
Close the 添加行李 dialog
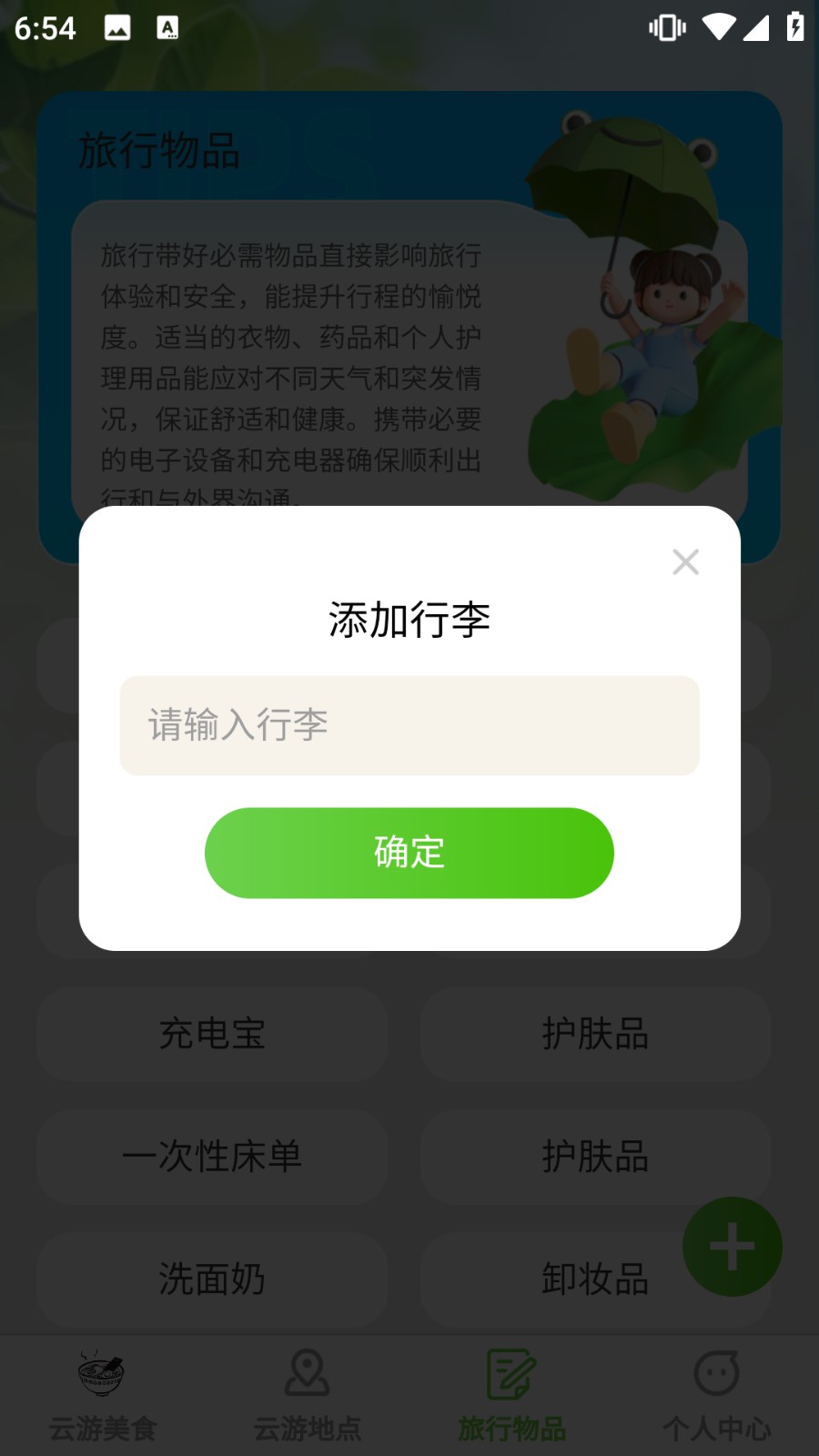click(685, 562)
